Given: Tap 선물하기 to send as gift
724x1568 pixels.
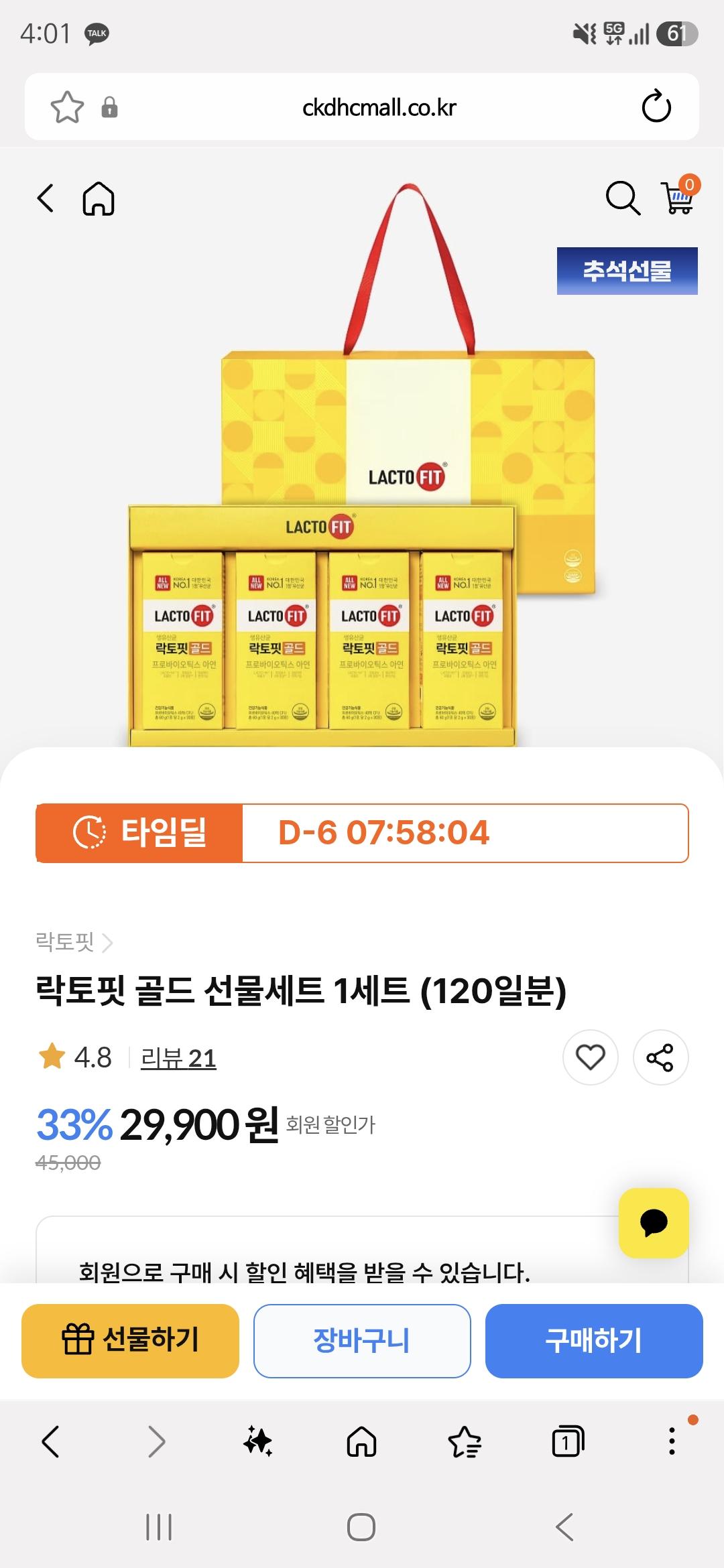Looking at the screenshot, I should (130, 1341).
